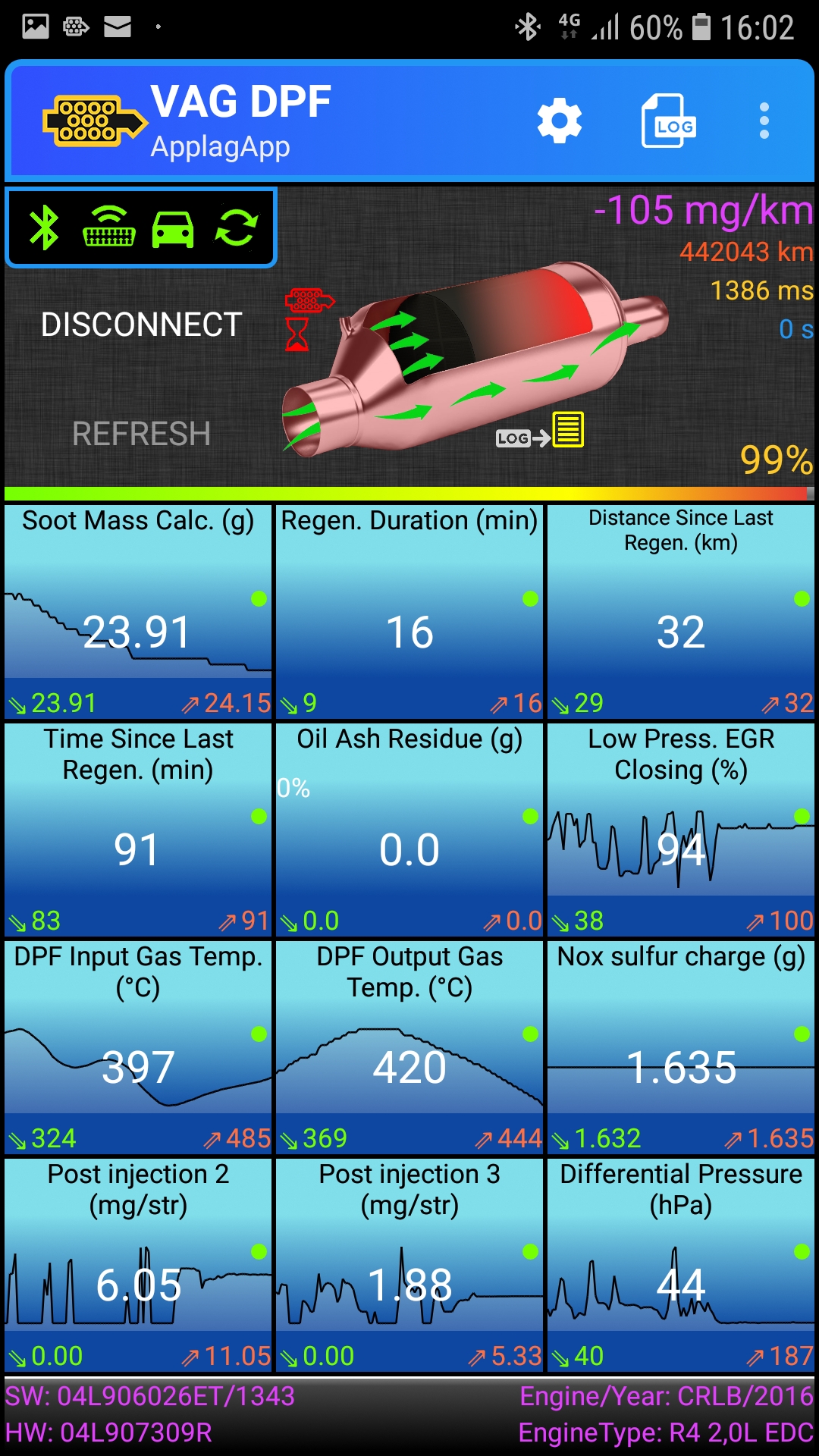Open the Post injection 3 tile
819x1456 pixels.
pos(409,1265)
